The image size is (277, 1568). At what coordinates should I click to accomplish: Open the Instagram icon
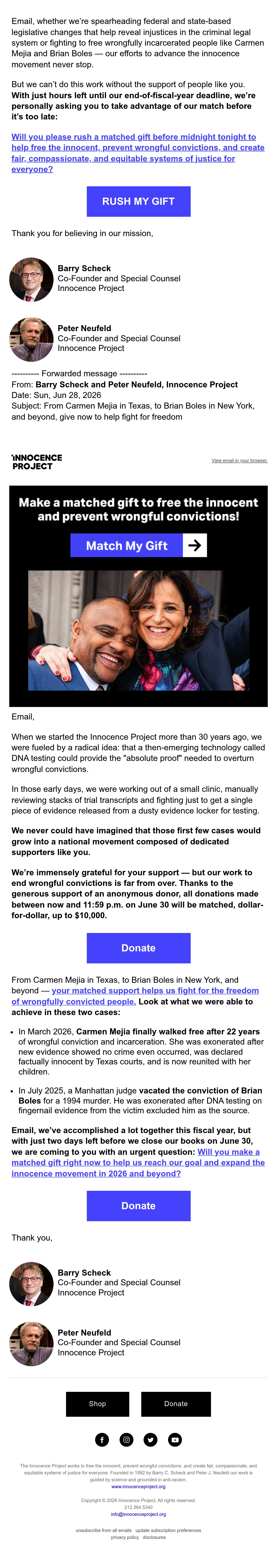(126, 1440)
